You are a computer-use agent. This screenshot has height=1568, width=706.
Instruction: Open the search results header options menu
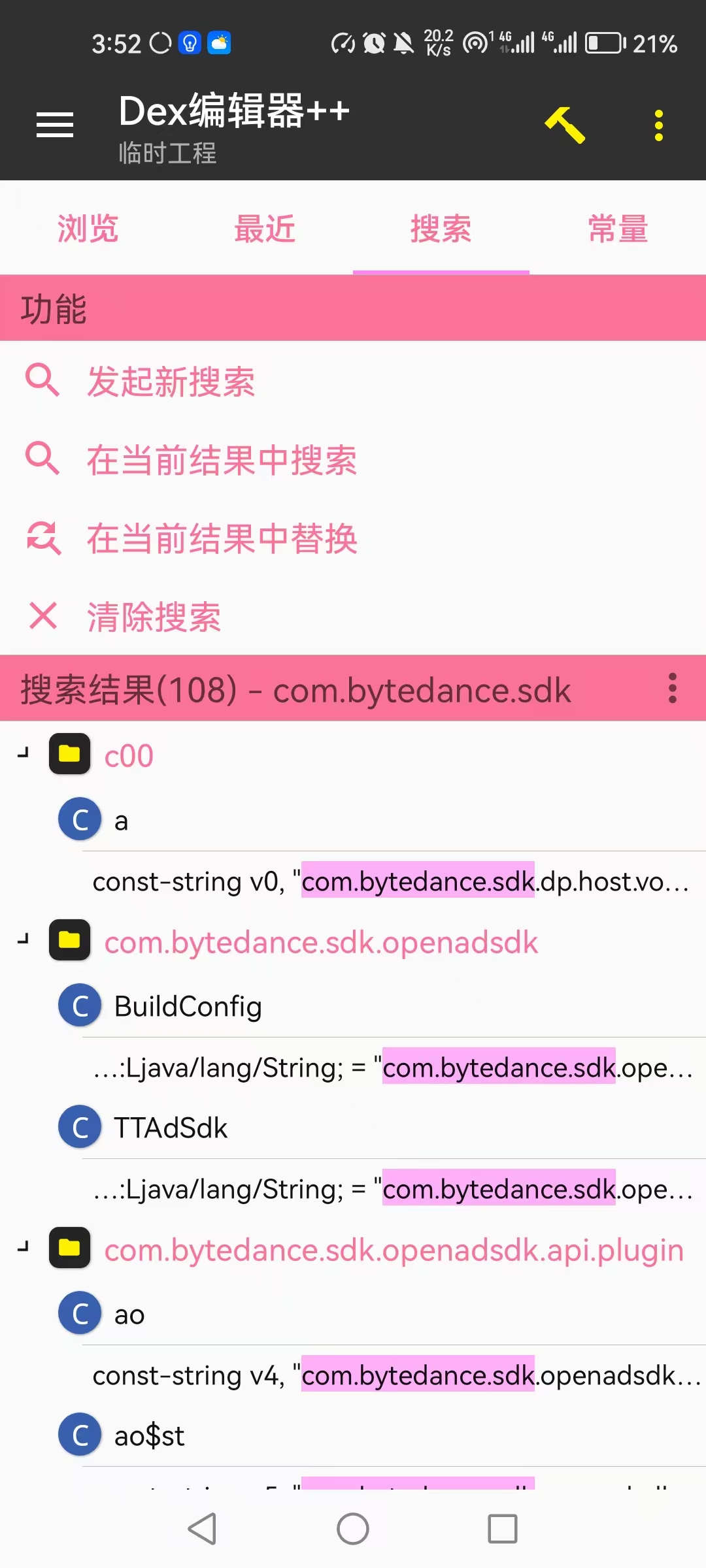pyautogui.click(x=673, y=689)
